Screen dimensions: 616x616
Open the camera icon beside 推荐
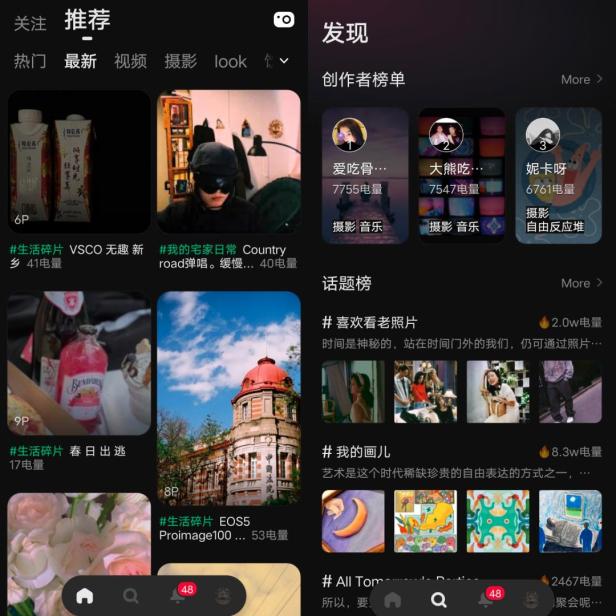pyautogui.click(x=283, y=19)
